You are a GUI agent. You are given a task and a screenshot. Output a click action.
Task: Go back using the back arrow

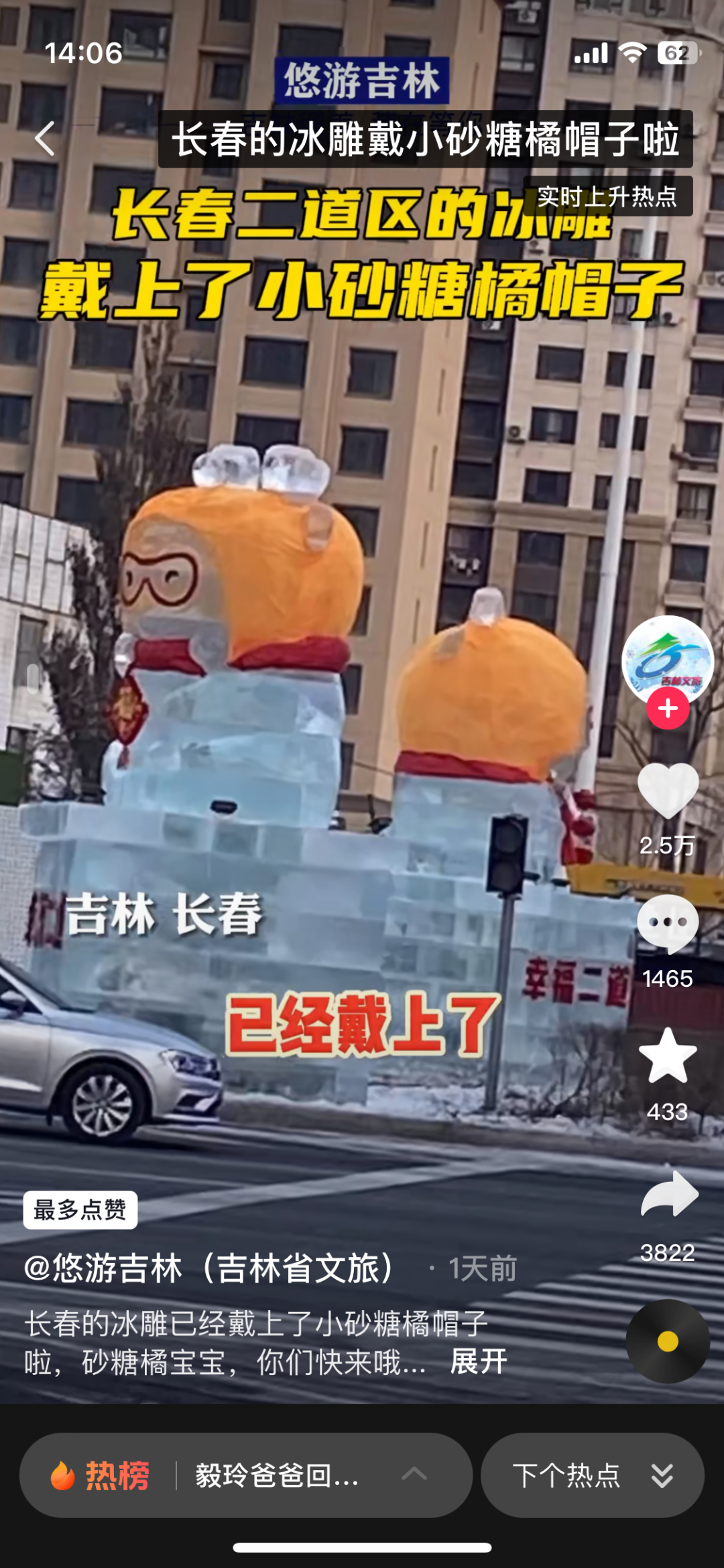click(45, 139)
